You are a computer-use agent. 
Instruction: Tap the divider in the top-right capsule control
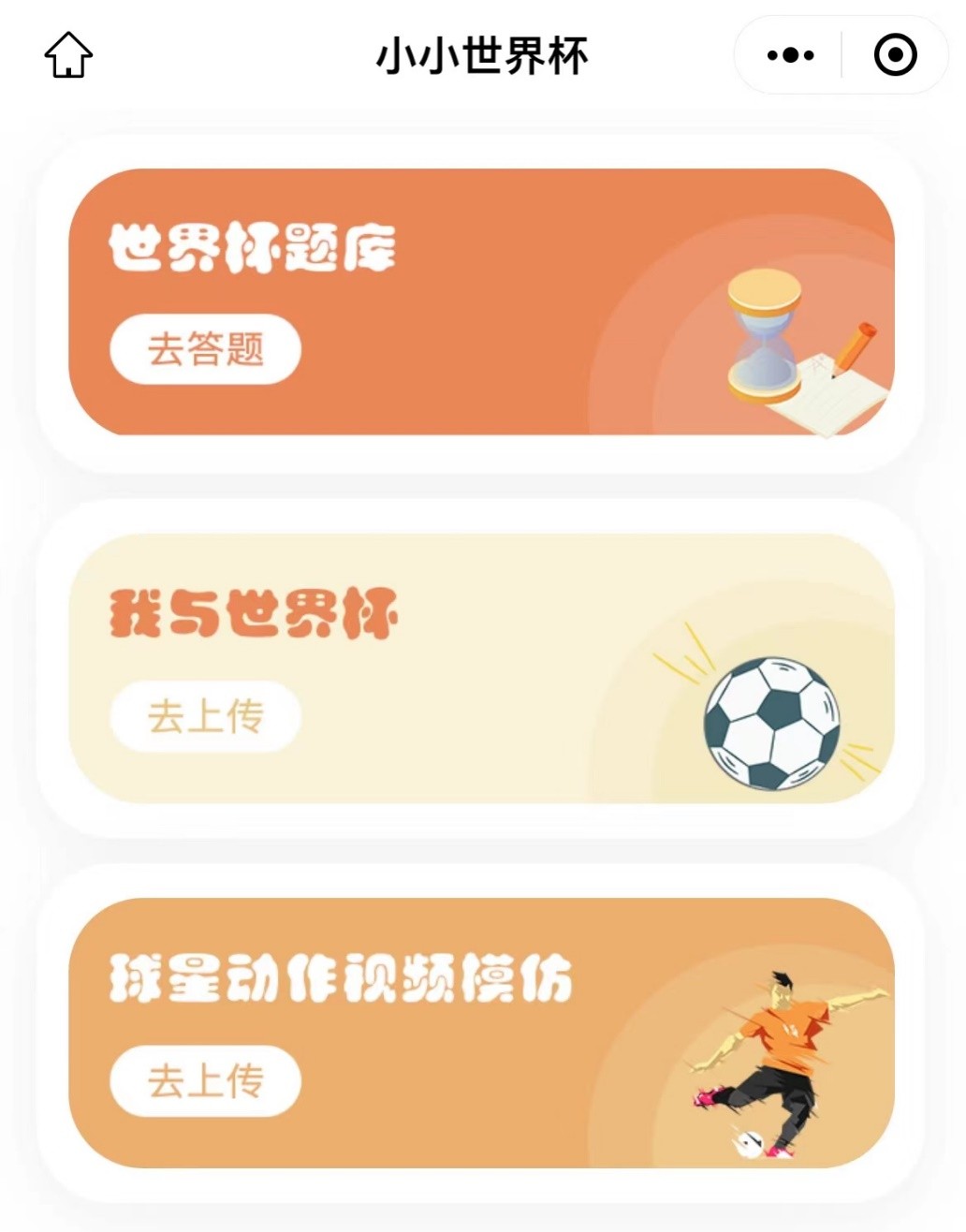(842, 54)
